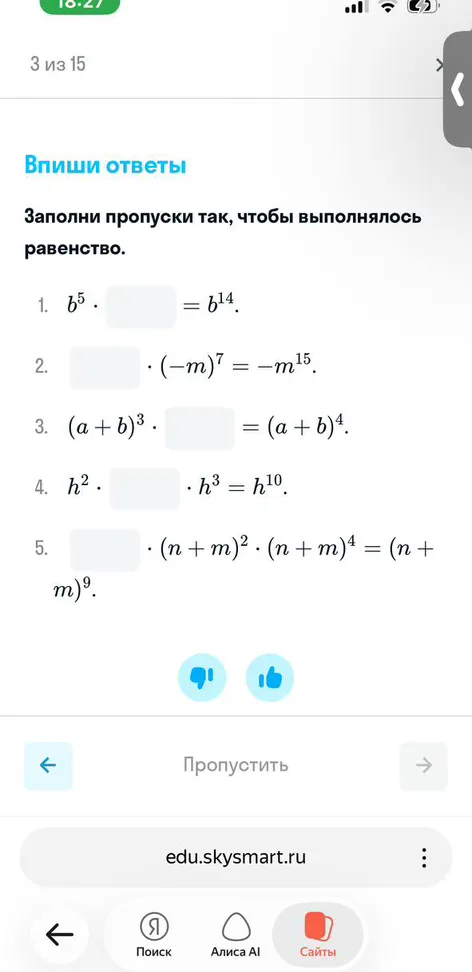This screenshot has width=472, height=972.
Task: Tap the browser back arrow
Action: 60,932
